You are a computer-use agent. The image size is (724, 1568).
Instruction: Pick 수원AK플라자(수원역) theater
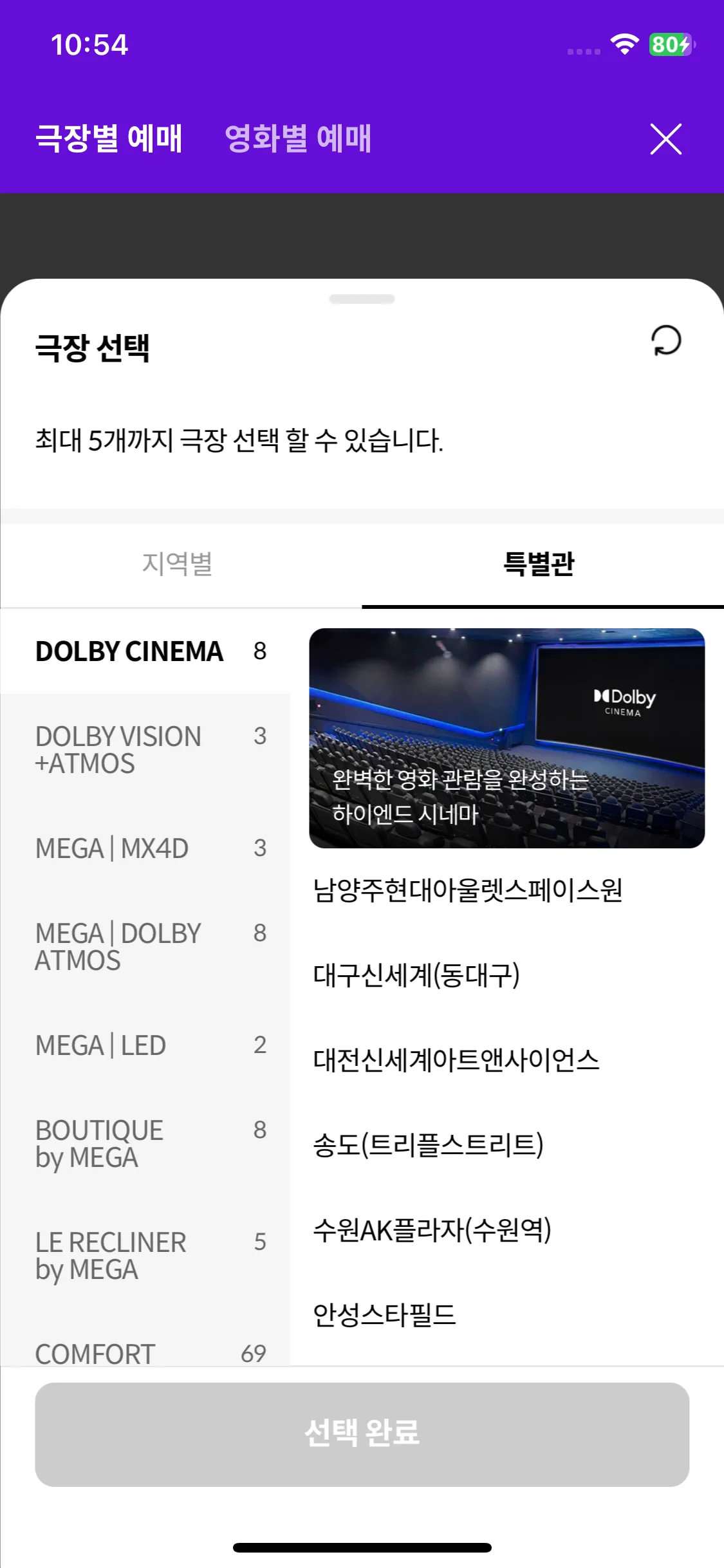click(x=432, y=1230)
